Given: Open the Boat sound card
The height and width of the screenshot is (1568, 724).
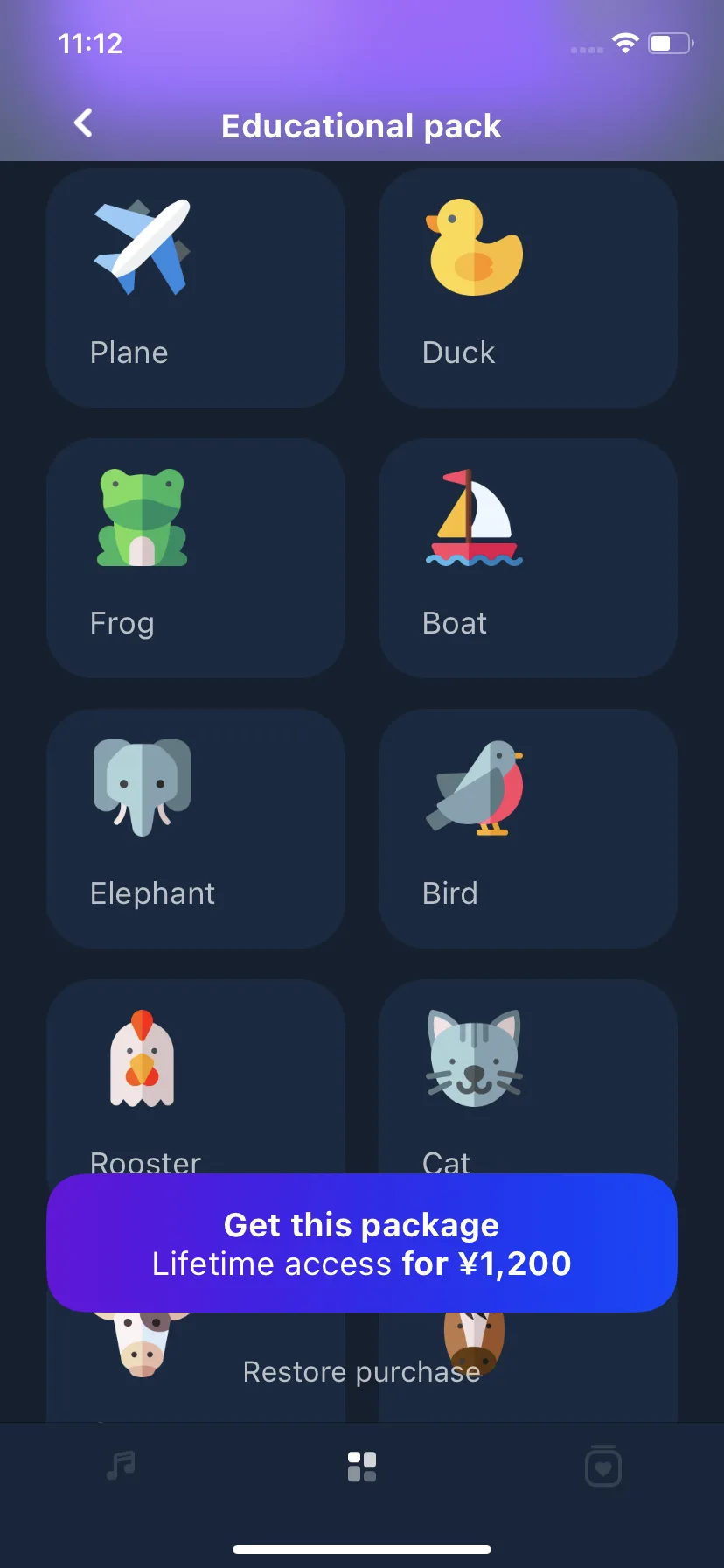Looking at the screenshot, I should [x=527, y=557].
